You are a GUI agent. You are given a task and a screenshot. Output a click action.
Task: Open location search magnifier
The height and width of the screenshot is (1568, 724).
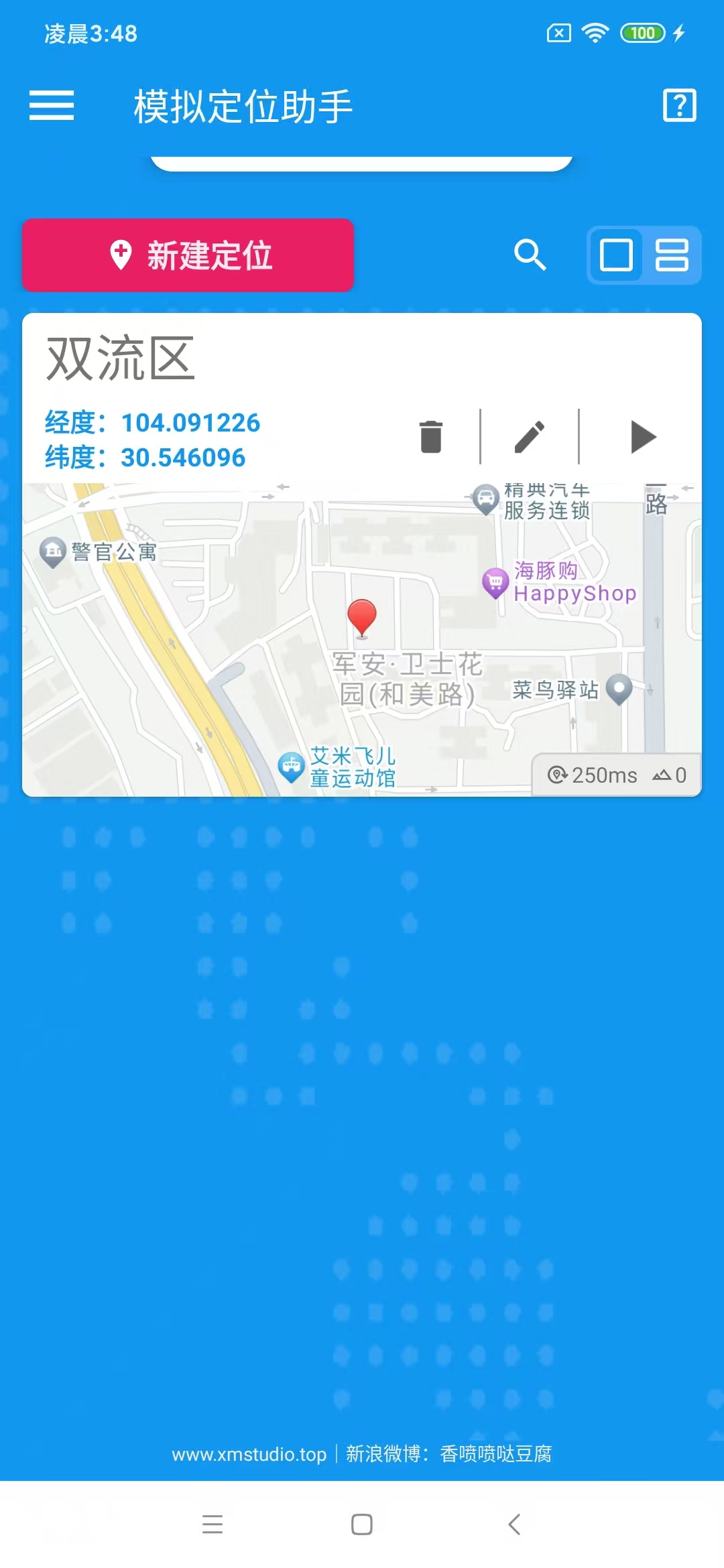[x=530, y=255]
